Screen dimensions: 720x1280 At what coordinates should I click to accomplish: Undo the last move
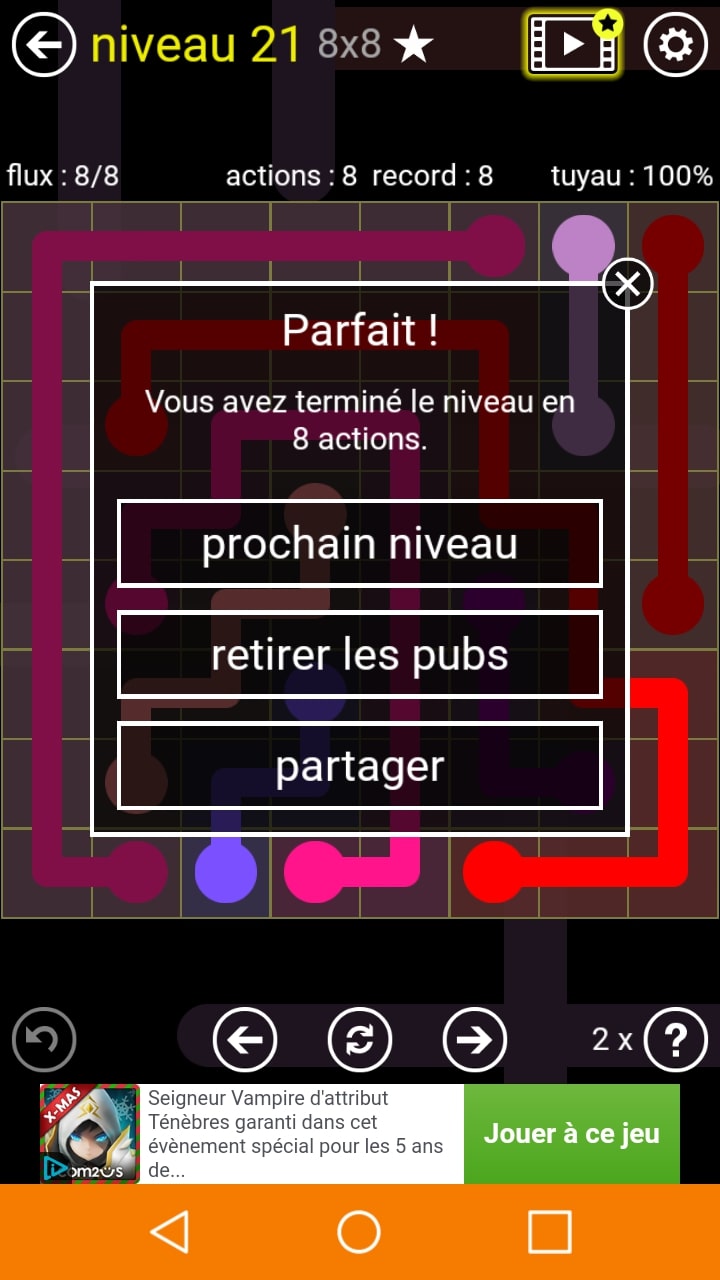point(44,1040)
